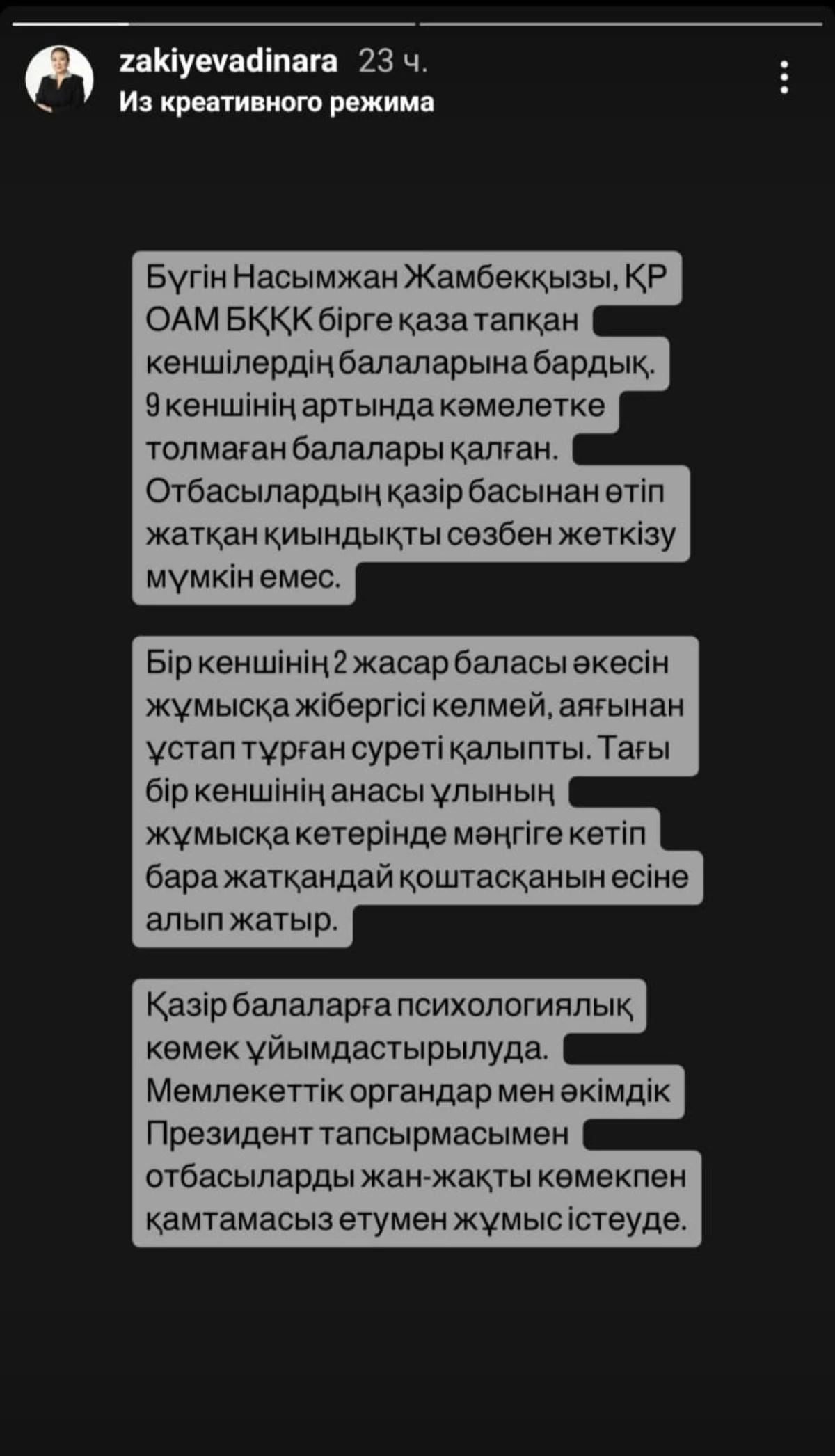The width and height of the screenshot is (835, 1456).
Task: Tap the zakiyevadinara username
Action: point(228,62)
